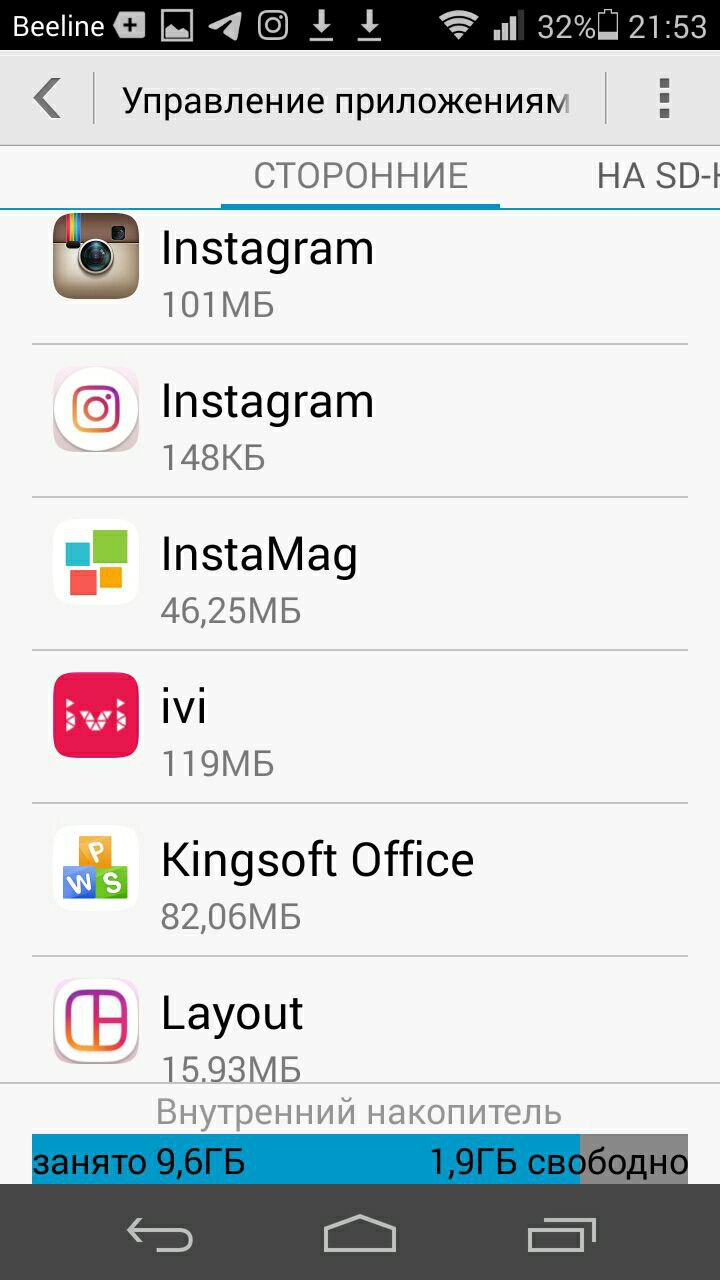The height and width of the screenshot is (1280, 720).
Task: Open ivi app details
Action: [360, 727]
